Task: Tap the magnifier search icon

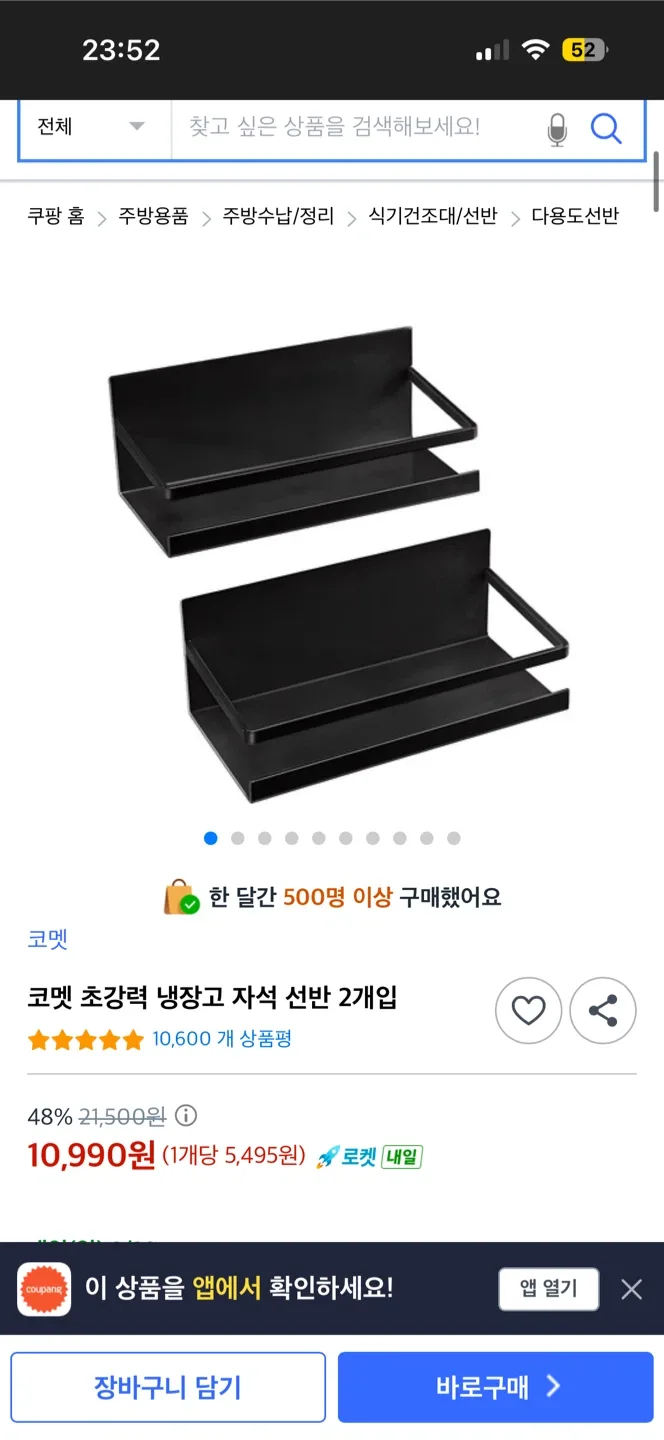Action: (x=606, y=128)
